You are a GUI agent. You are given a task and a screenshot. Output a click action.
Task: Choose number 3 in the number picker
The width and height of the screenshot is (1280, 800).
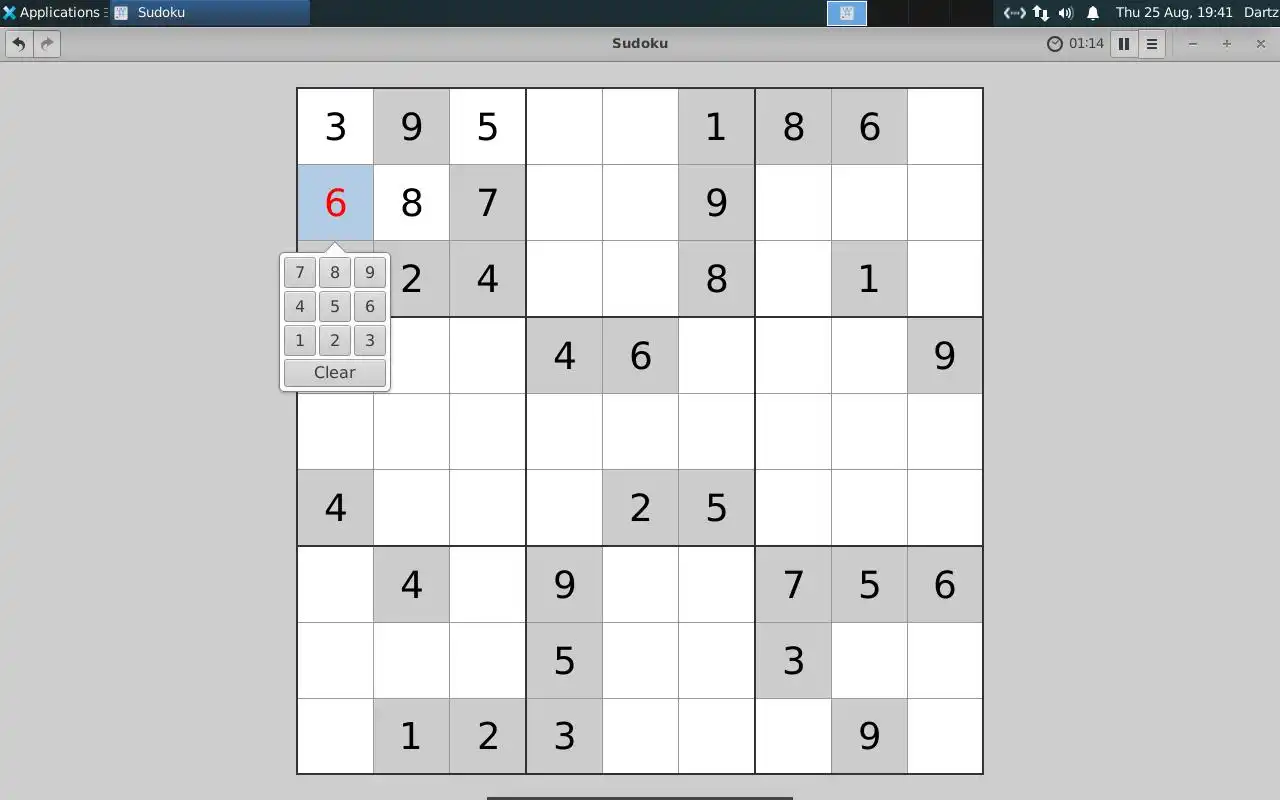[x=370, y=340]
